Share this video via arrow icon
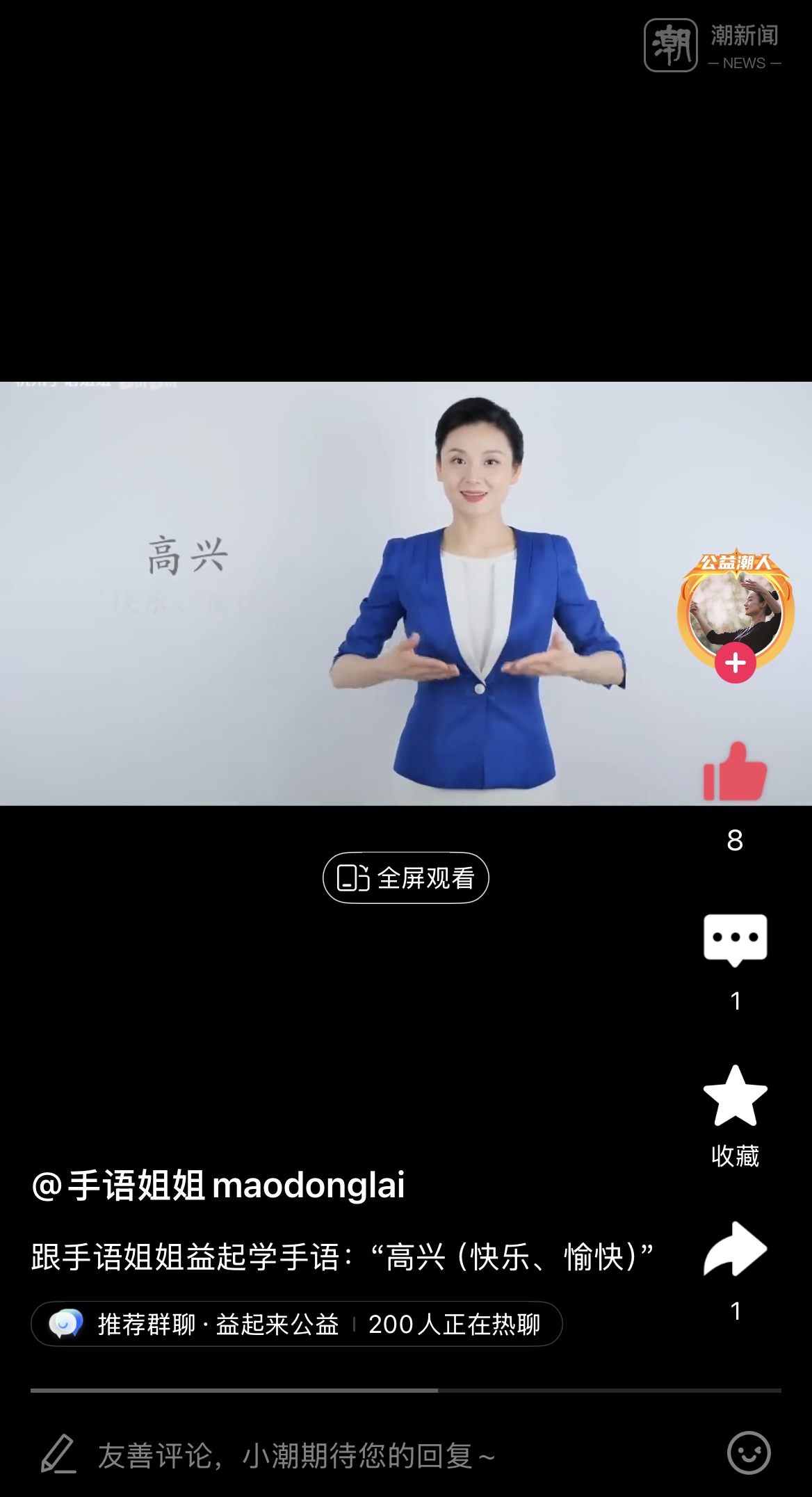The height and width of the screenshot is (1497, 812). [x=735, y=1249]
